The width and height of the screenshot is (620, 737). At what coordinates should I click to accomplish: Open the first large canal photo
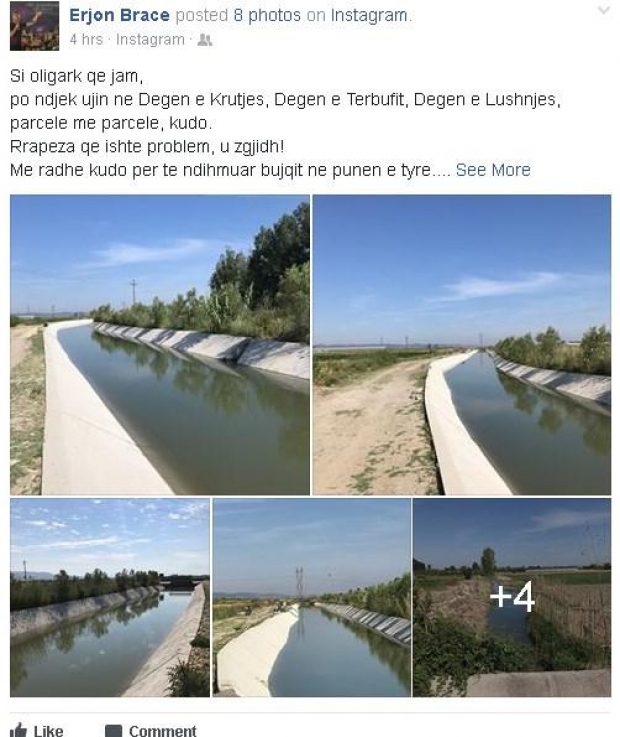coord(160,345)
